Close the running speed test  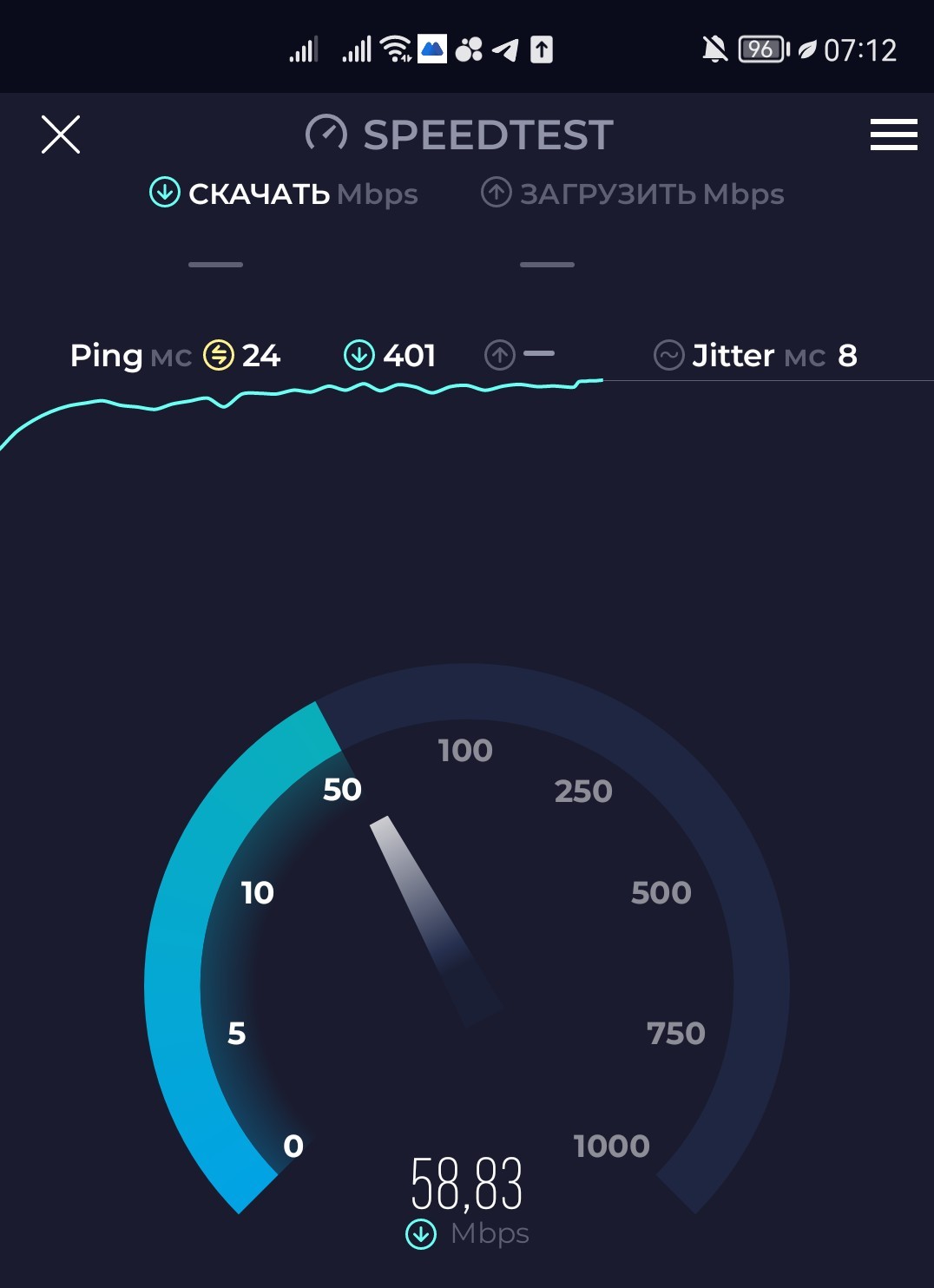61,135
